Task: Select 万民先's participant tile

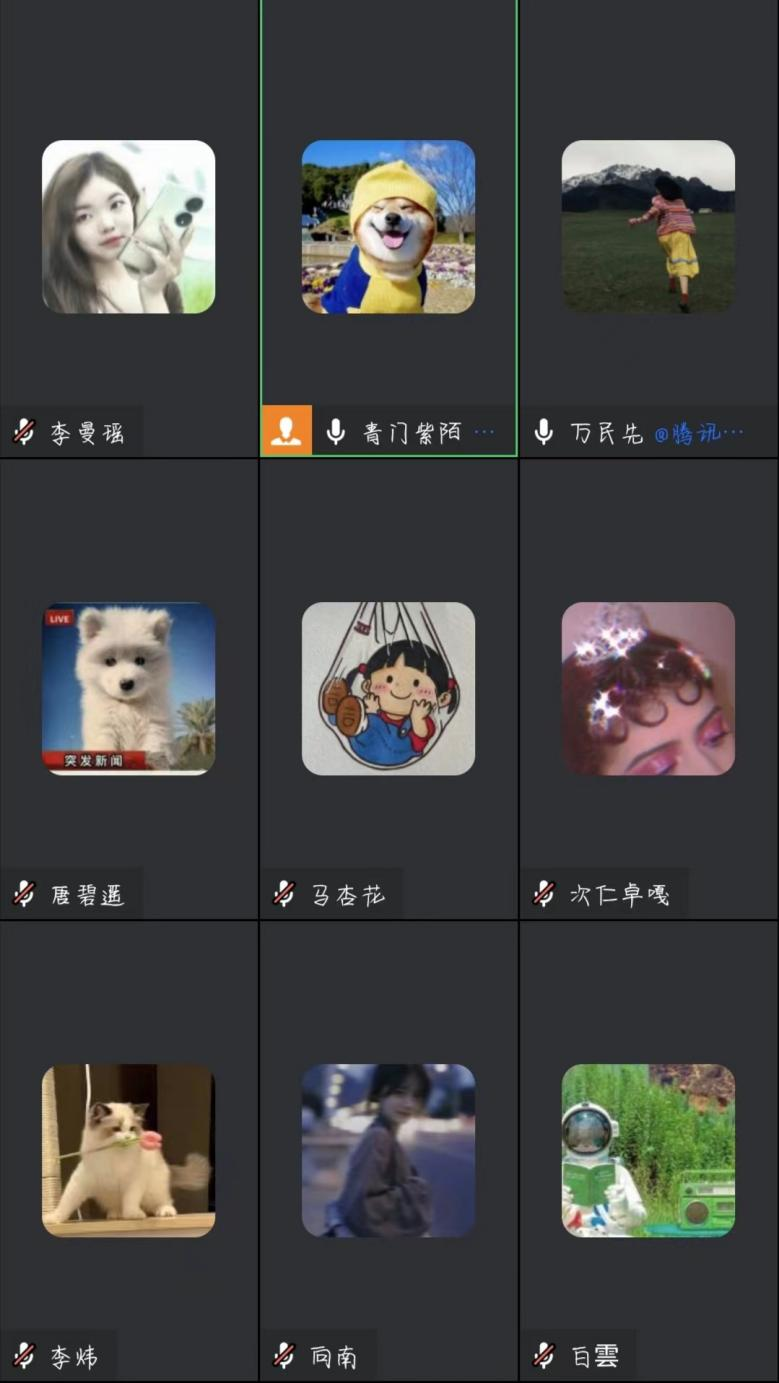Action: point(648,227)
